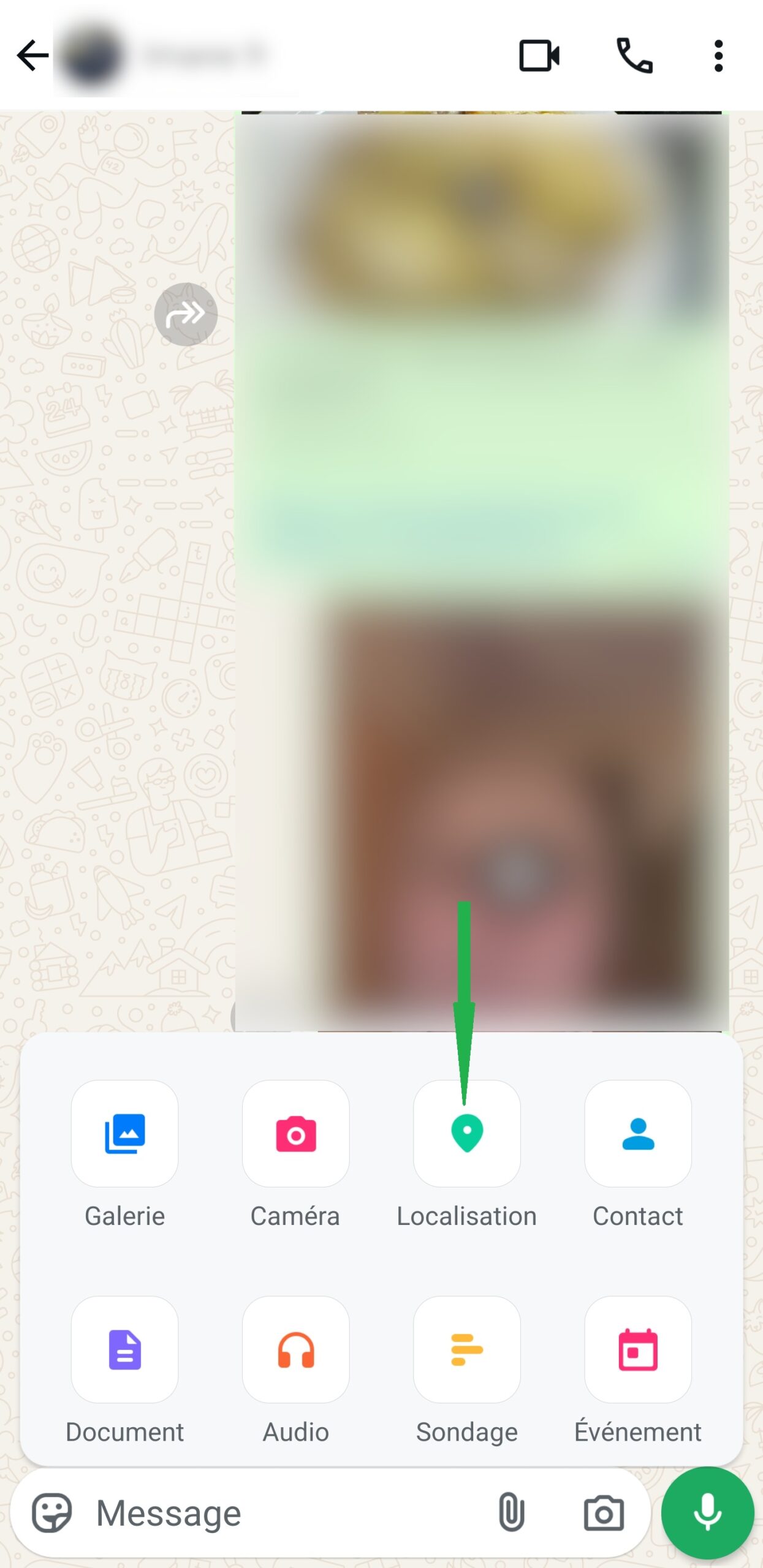Open the camera from message bar
This screenshot has width=763, height=1568.
(x=604, y=1513)
